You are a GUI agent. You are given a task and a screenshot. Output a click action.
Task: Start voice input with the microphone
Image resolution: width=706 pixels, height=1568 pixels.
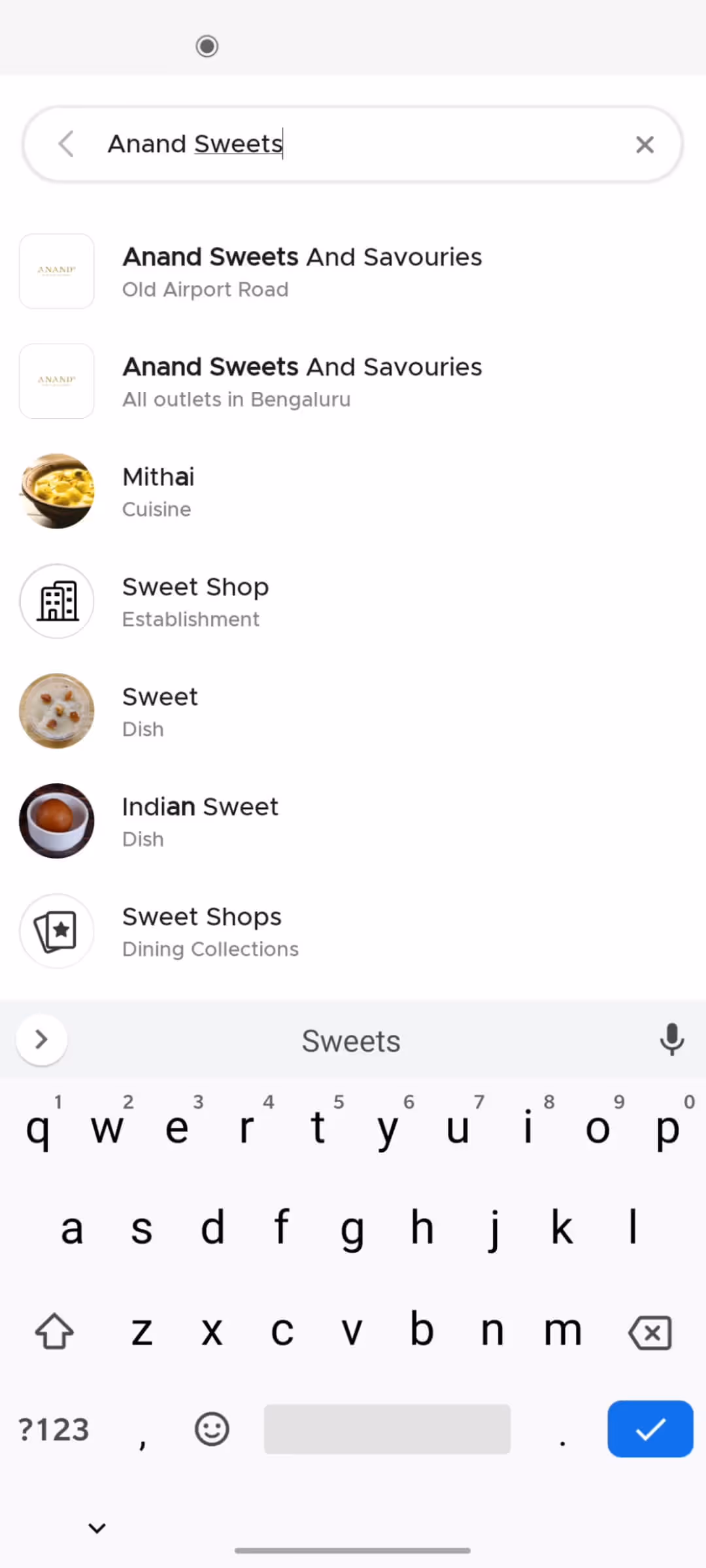[671, 1039]
